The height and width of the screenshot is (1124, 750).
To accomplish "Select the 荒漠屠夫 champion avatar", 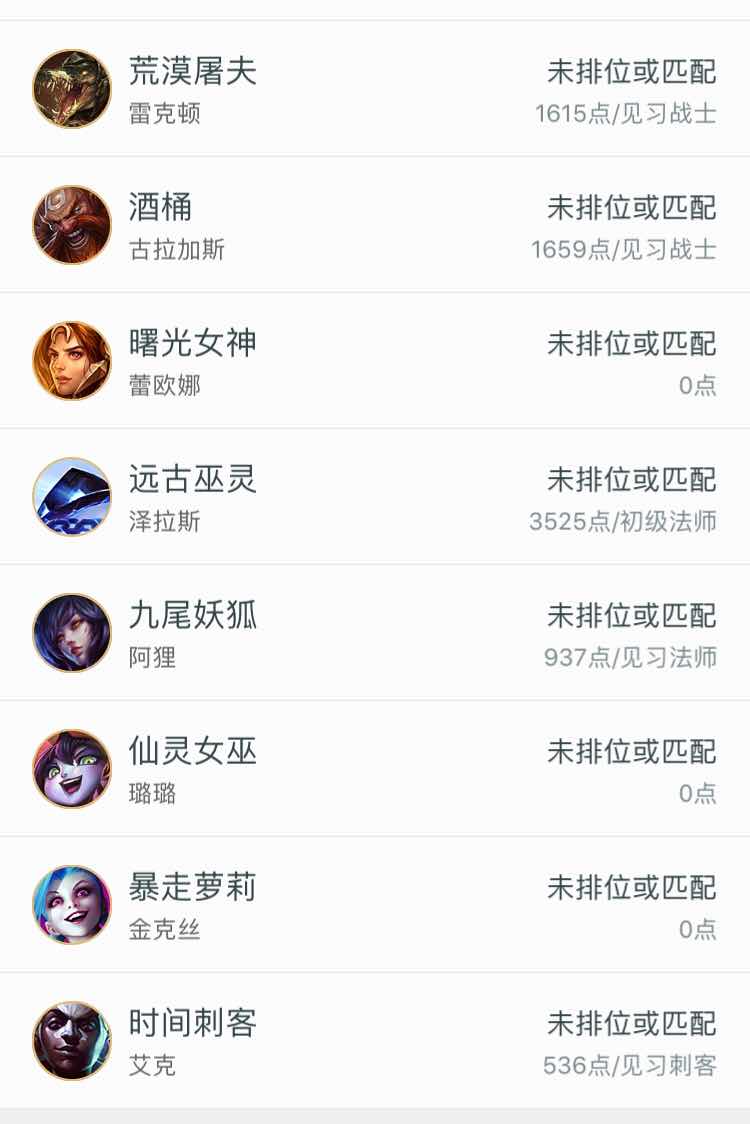I will point(72,87).
